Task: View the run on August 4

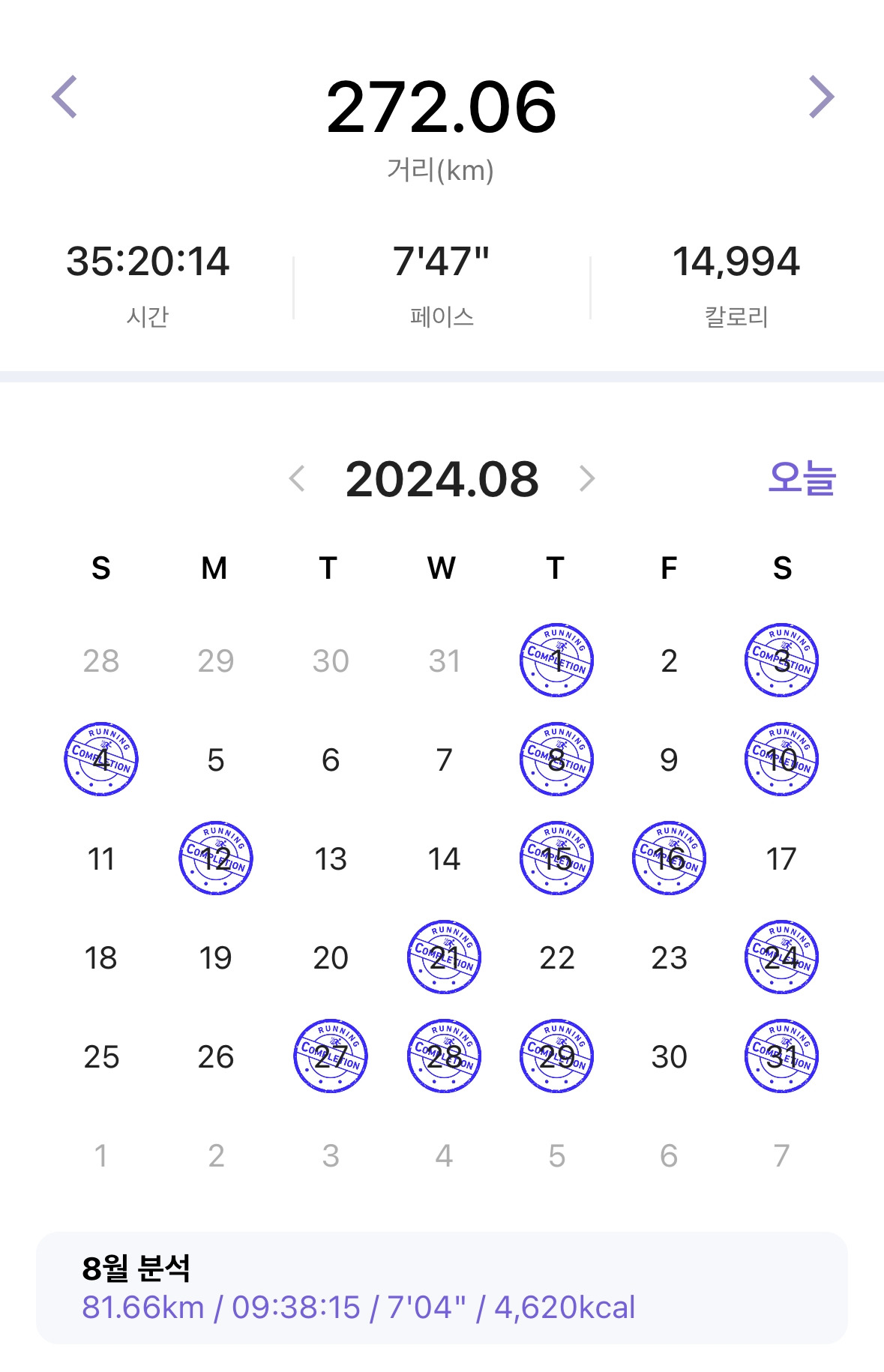Action: (x=101, y=759)
